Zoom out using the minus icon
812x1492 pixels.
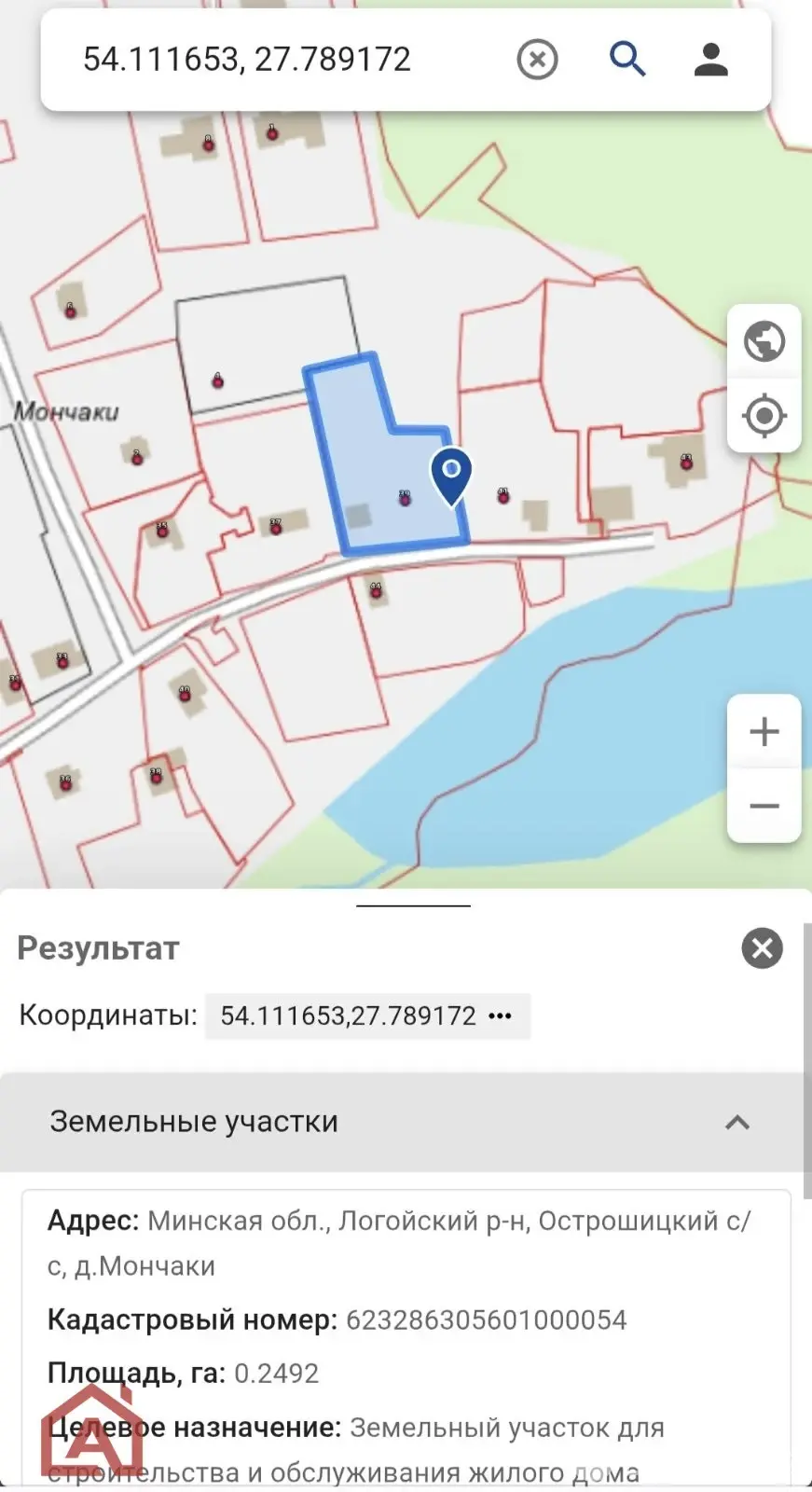[764, 806]
